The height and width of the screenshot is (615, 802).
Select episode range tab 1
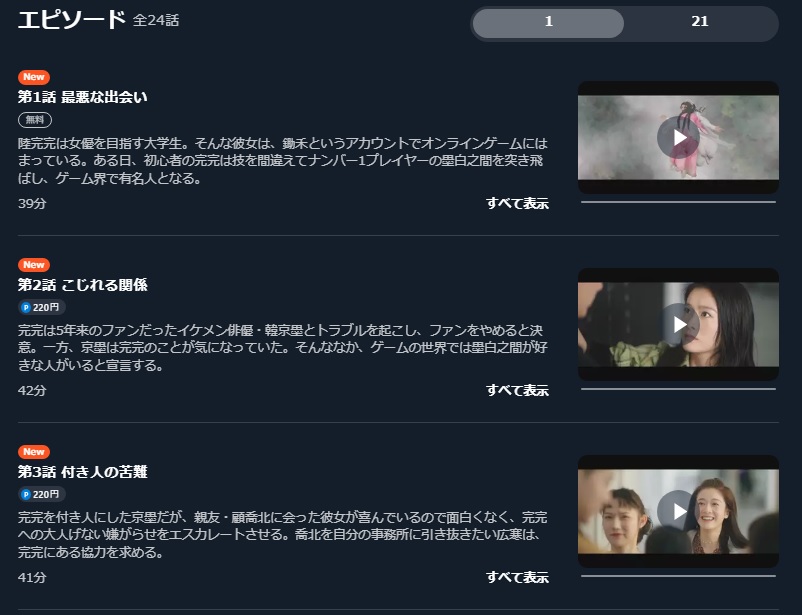[548, 23]
